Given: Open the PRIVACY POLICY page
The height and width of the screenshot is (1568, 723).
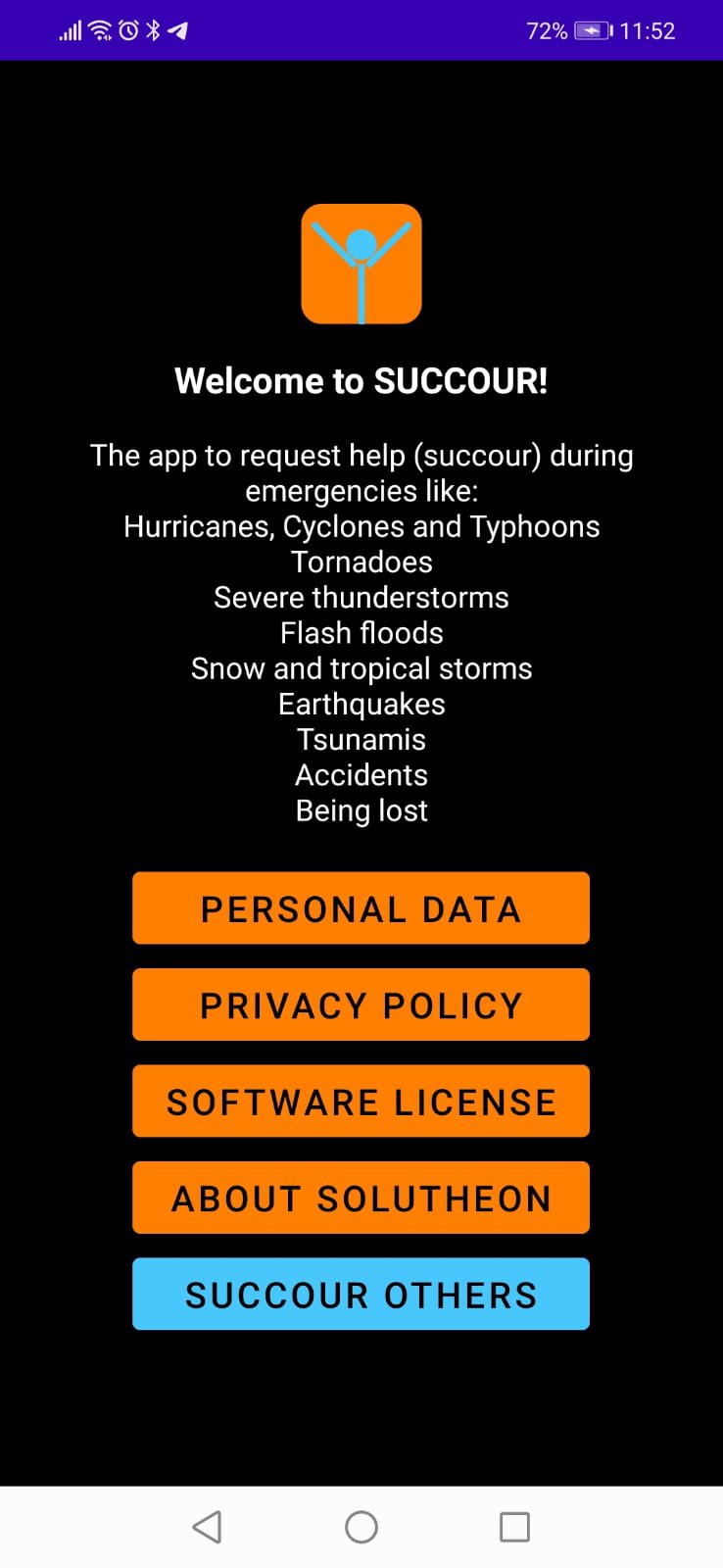Looking at the screenshot, I should (x=361, y=1004).
